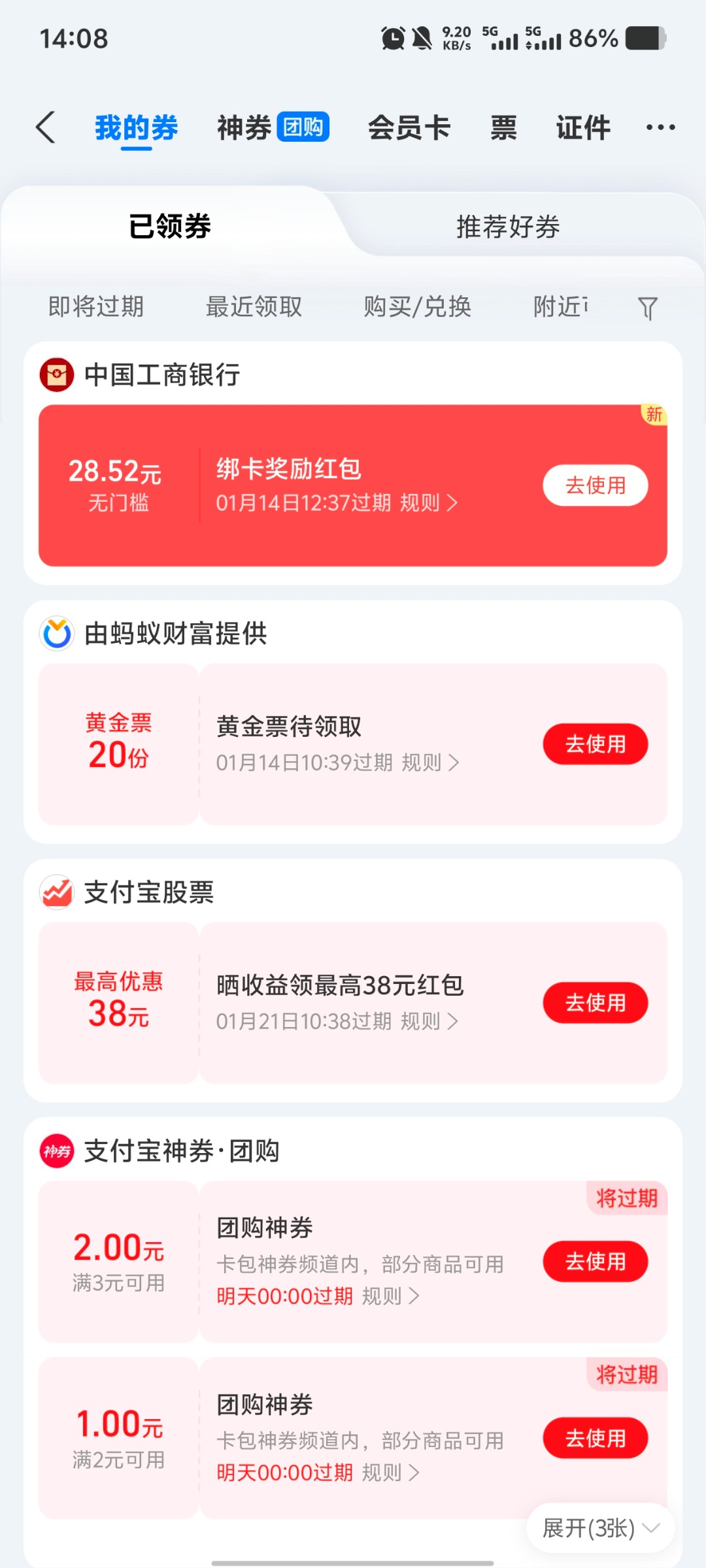Open the 会员卡 tab
Viewport: 706px width, 1568px height.
409,127
